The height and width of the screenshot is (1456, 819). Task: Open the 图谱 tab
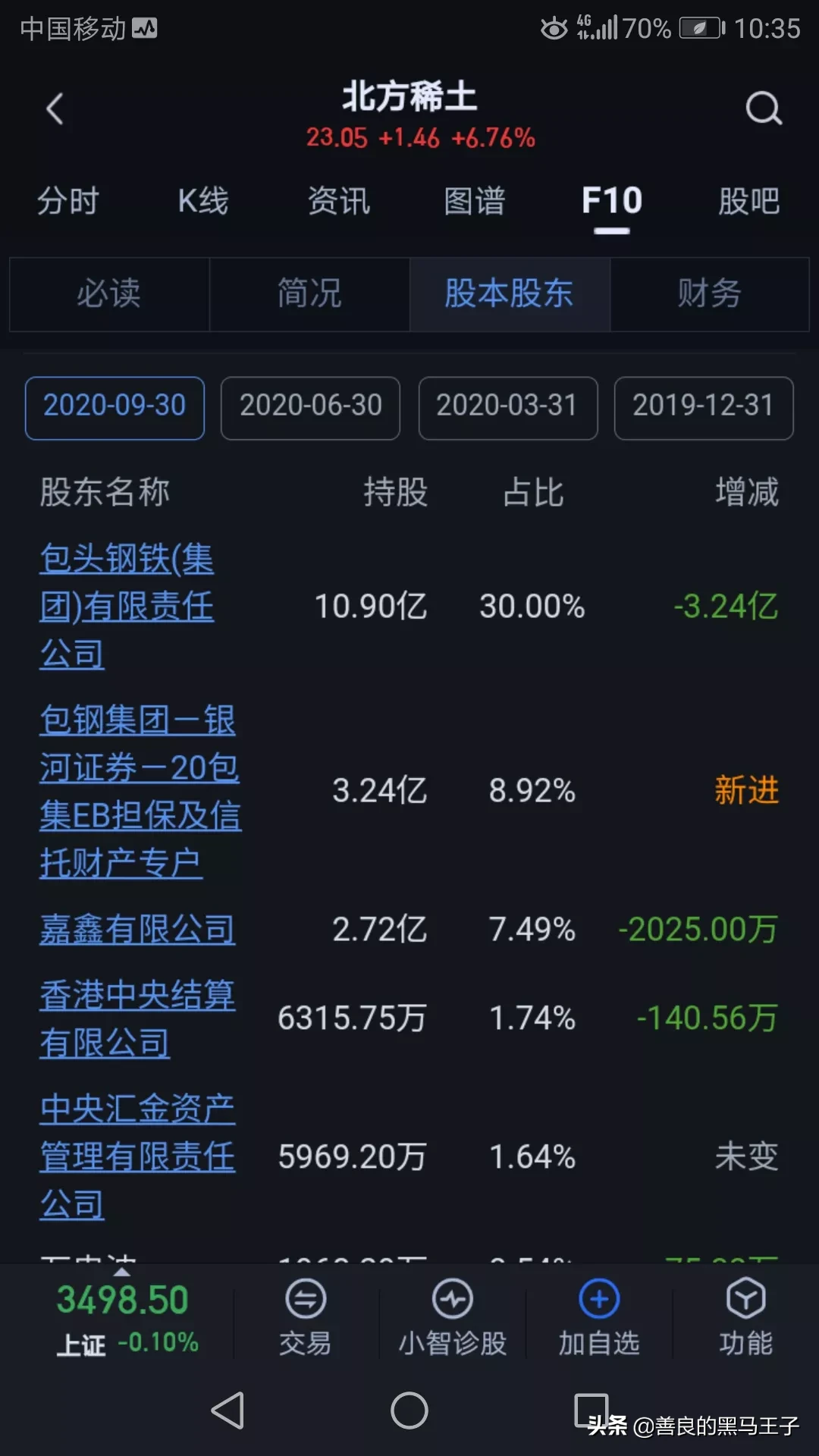coord(475,201)
